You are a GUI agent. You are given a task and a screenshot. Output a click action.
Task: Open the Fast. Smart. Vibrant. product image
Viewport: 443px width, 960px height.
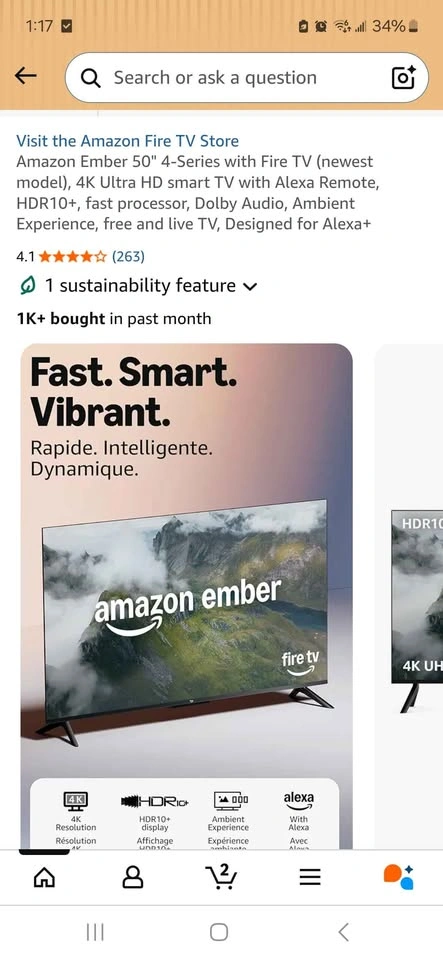pos(187,596)
